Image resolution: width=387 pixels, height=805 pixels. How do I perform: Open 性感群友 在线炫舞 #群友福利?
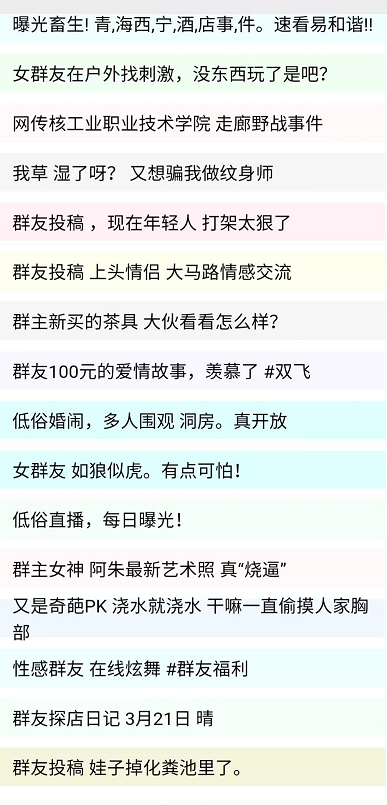(194, 668)
